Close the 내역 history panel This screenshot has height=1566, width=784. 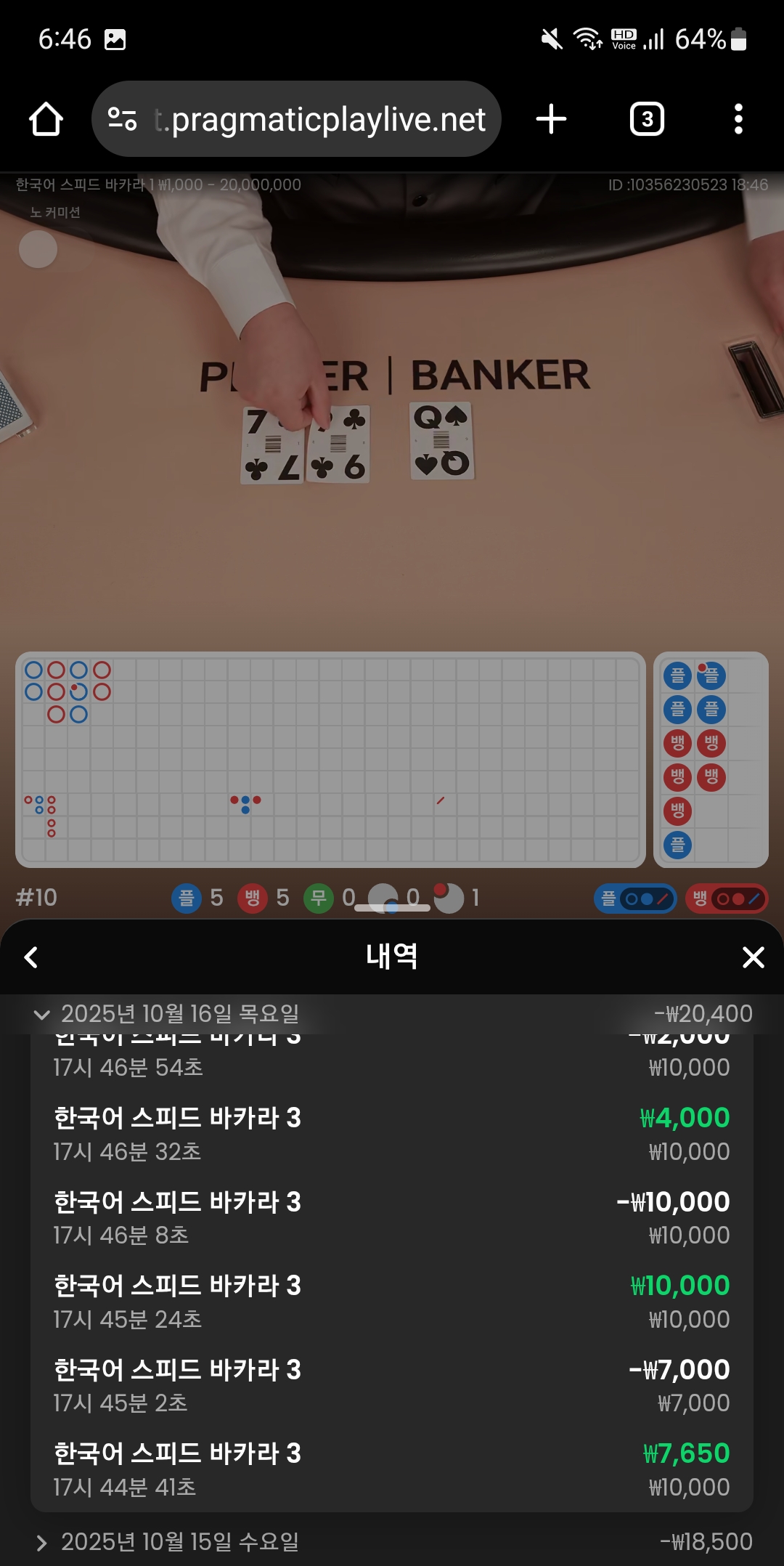coord(754,957)
